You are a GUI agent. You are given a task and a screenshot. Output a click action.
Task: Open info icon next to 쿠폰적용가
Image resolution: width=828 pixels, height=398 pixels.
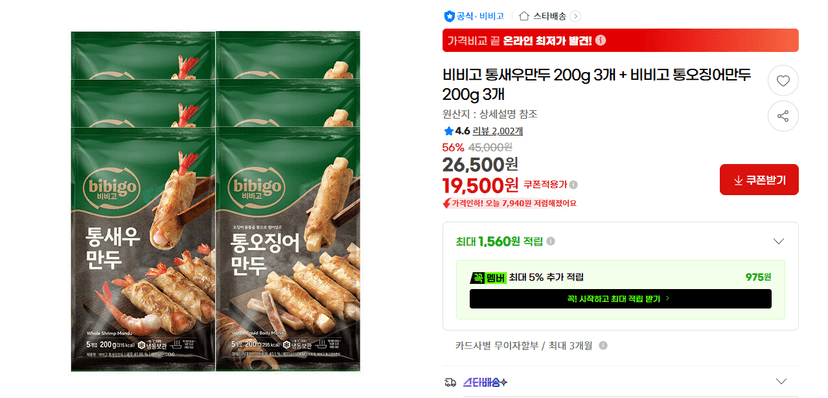(573, 185)
